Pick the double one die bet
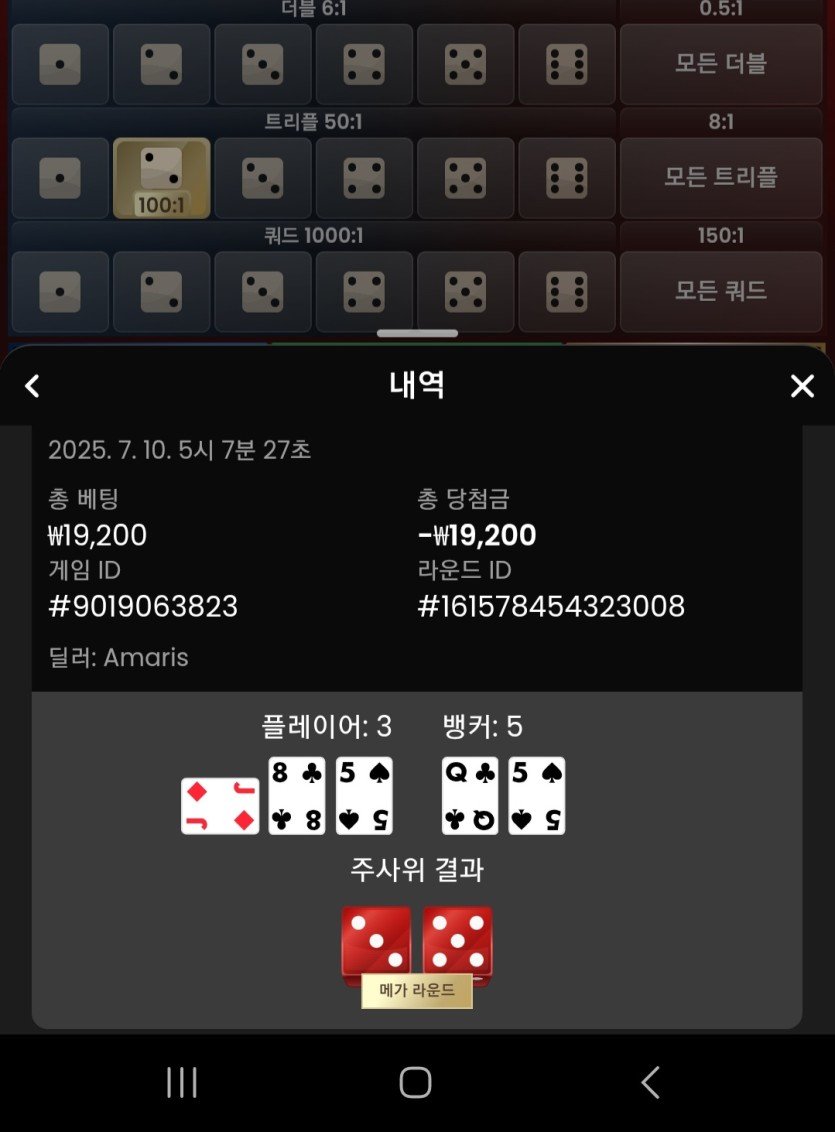This screenshot has width=835, height=1132. coord(60,64)
